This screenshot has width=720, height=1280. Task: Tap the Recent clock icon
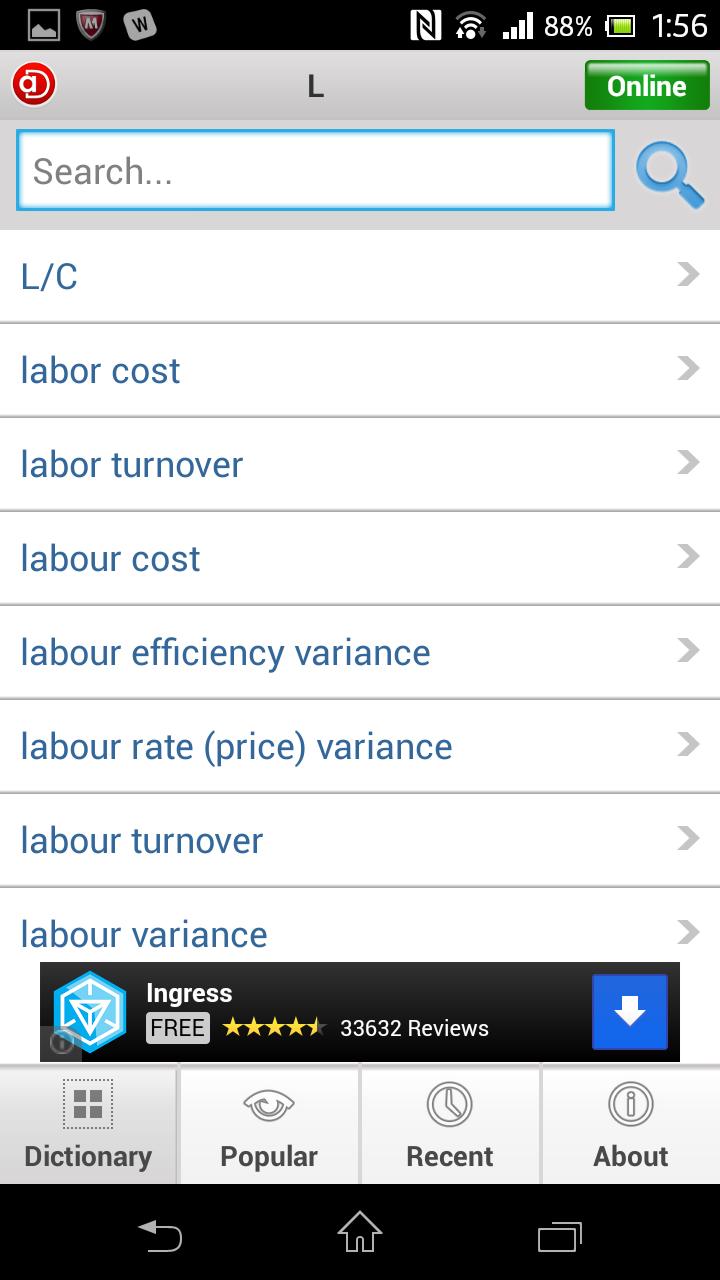click(449, 1103)
